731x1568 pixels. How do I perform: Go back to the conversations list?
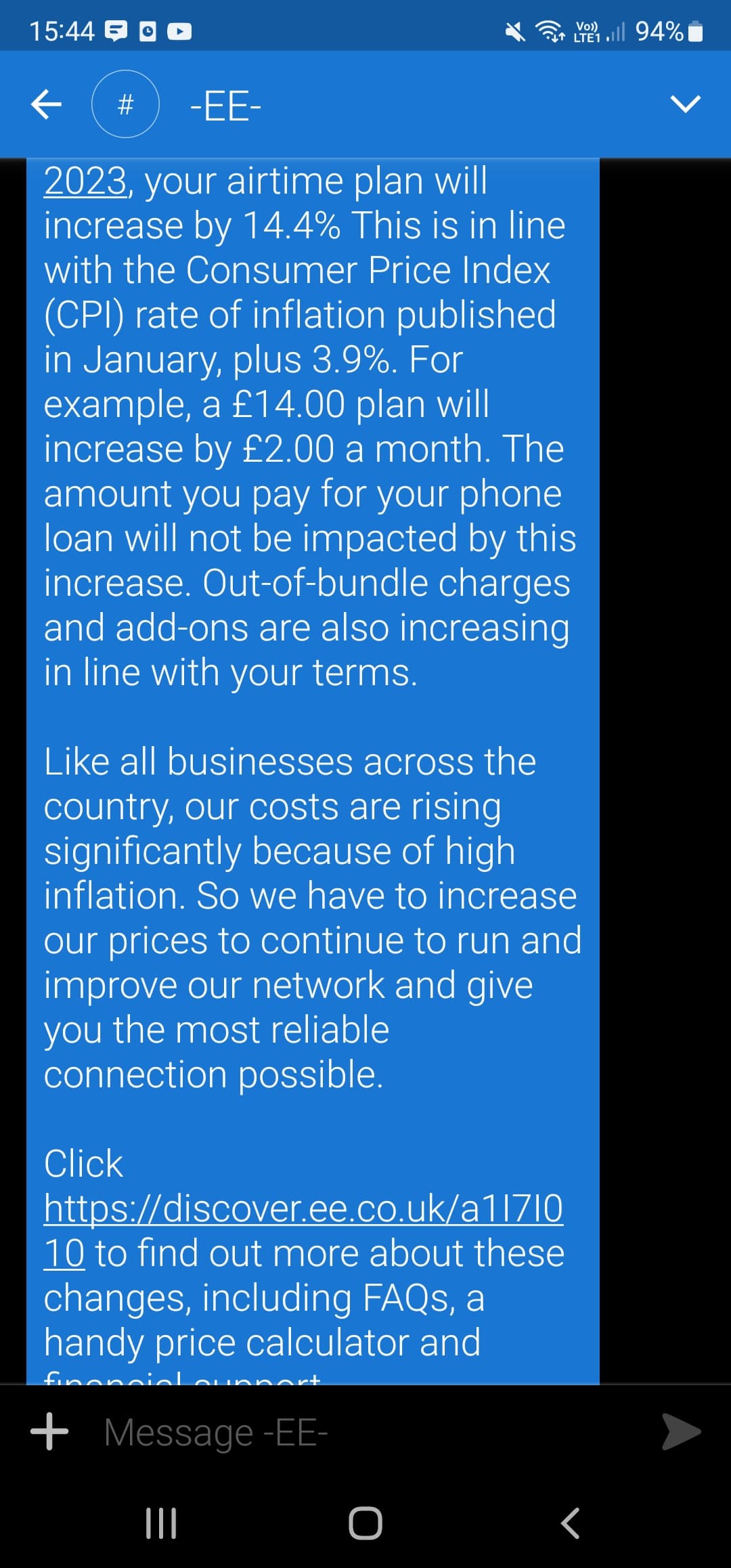[x=46, y=104]
